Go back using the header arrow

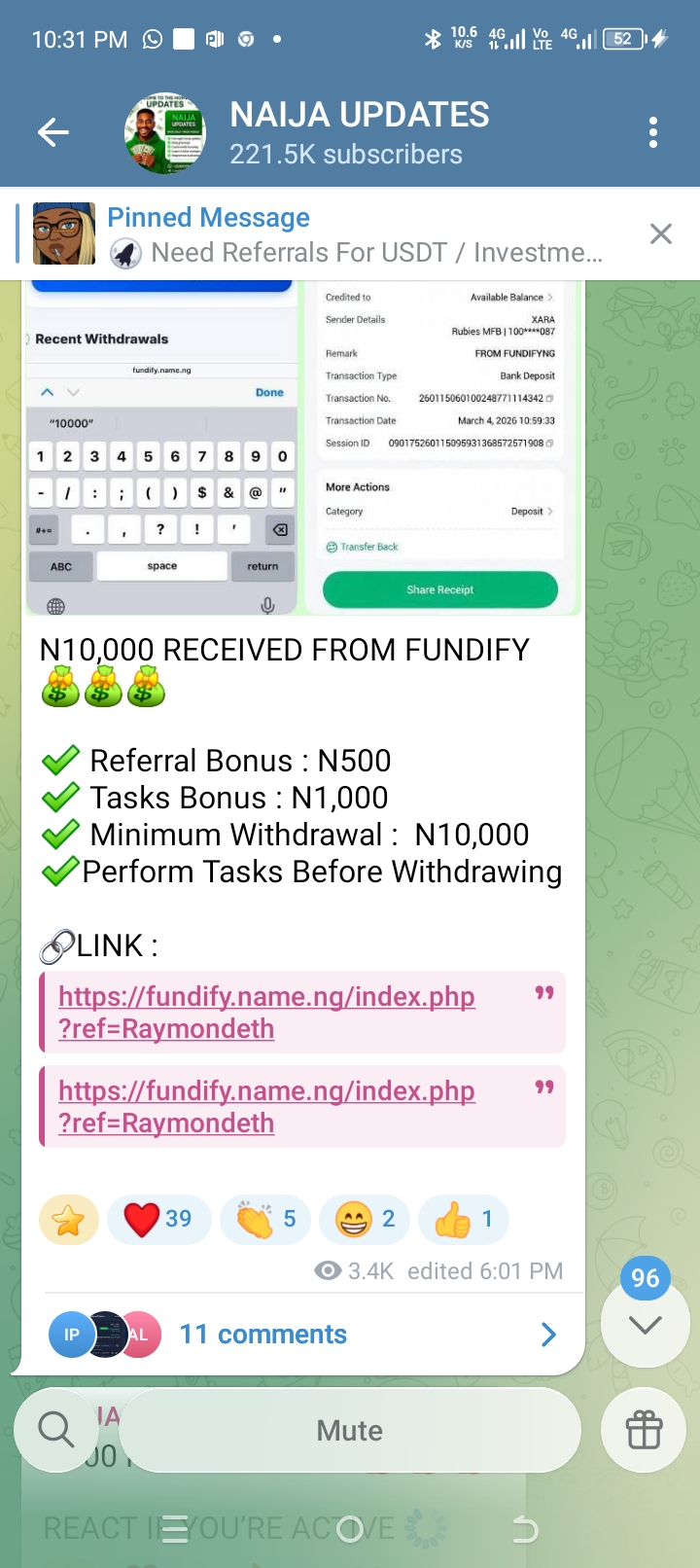pos(53,132)
